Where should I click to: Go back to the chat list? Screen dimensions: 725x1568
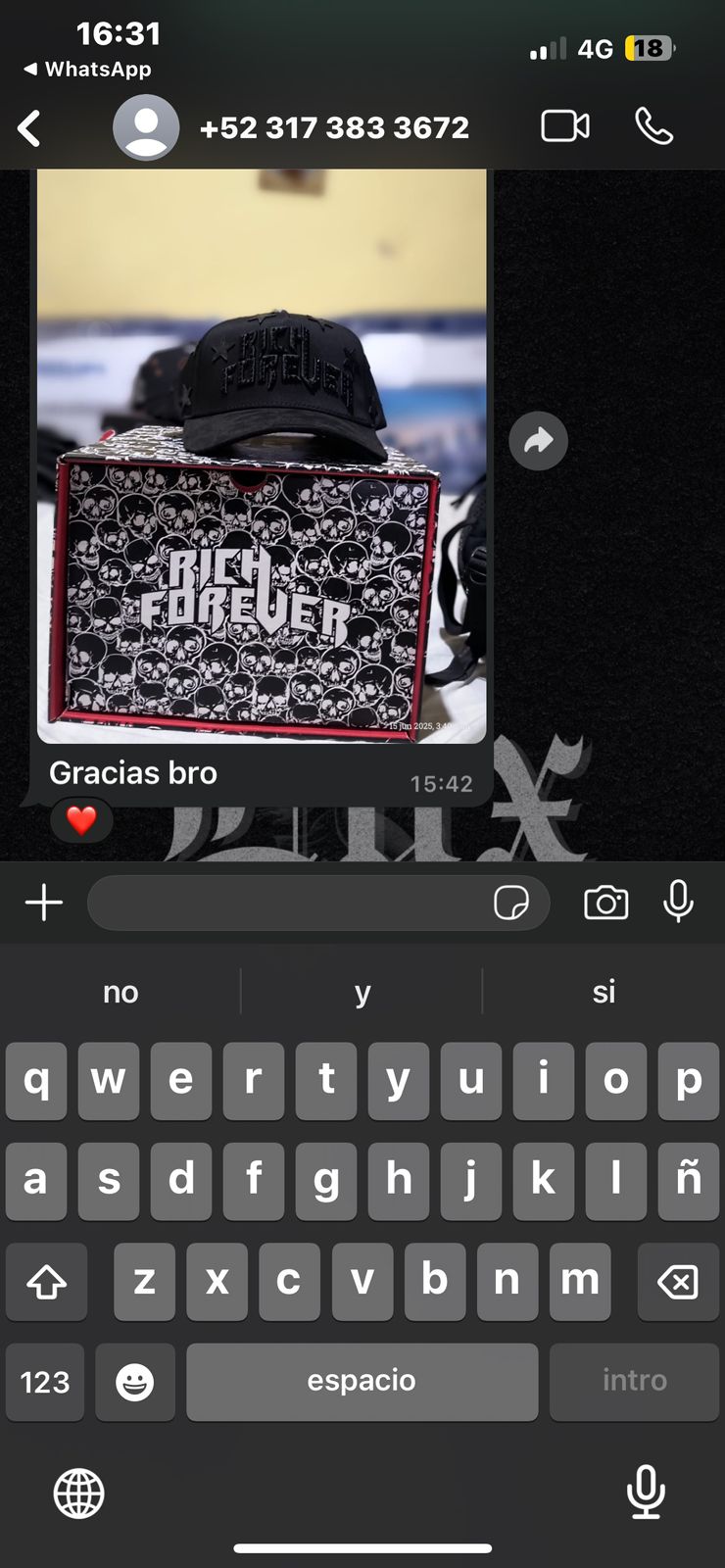coord(29,127)
